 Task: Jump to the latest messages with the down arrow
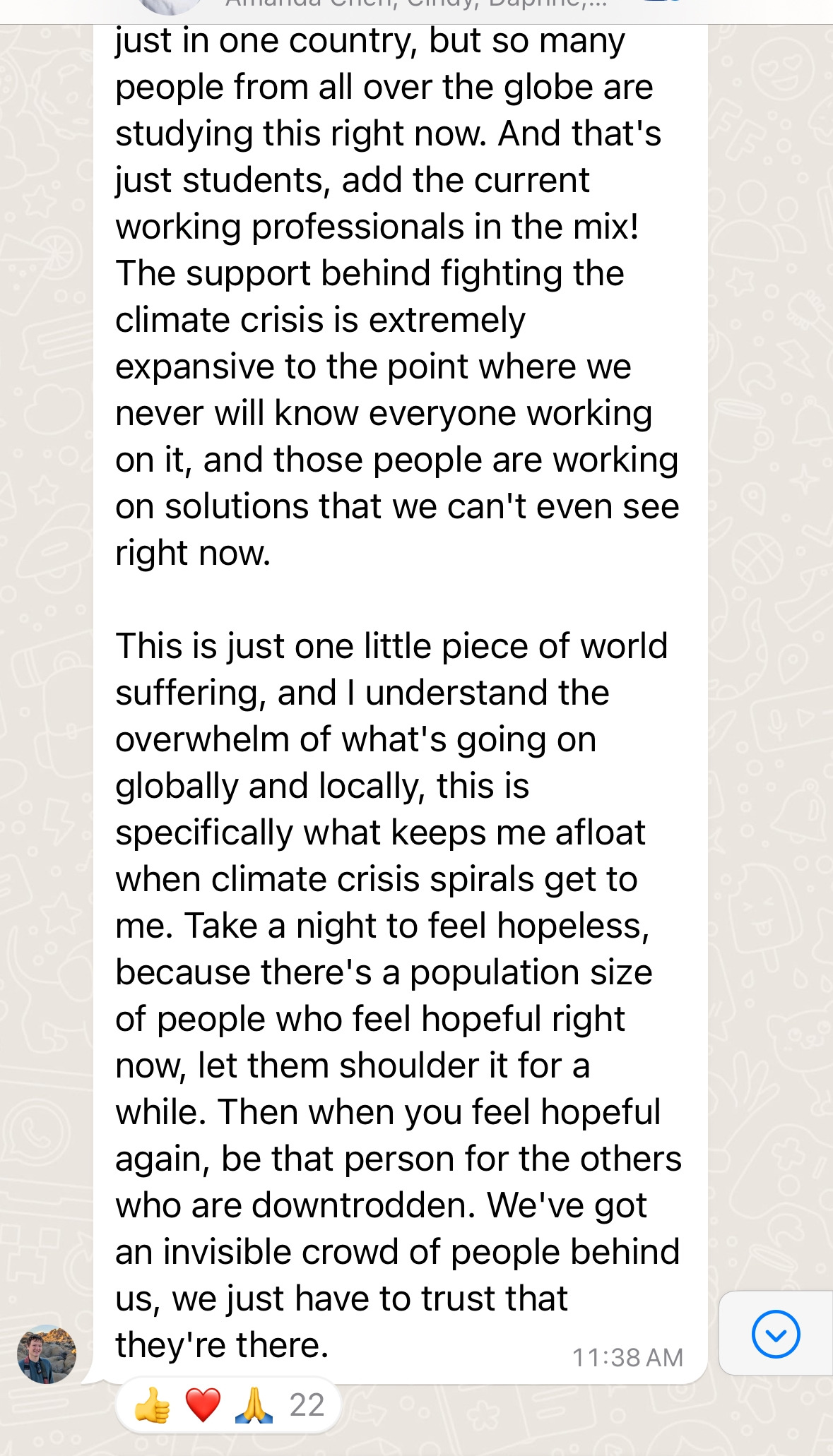click(776, 1334)
